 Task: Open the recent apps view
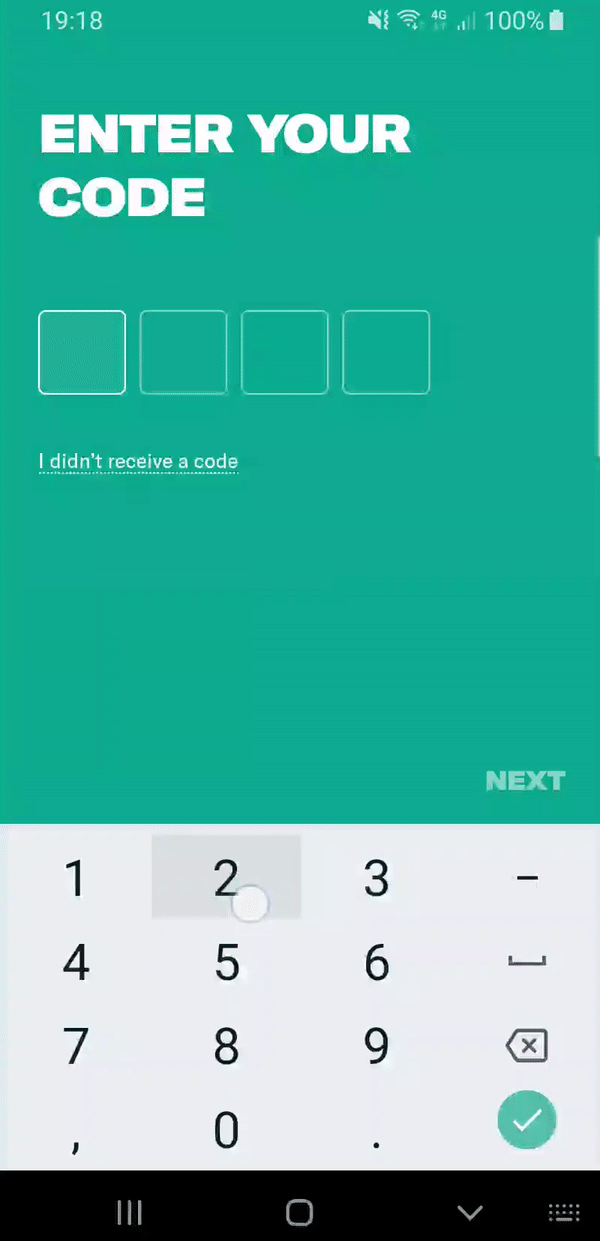tap(130, 1213)
